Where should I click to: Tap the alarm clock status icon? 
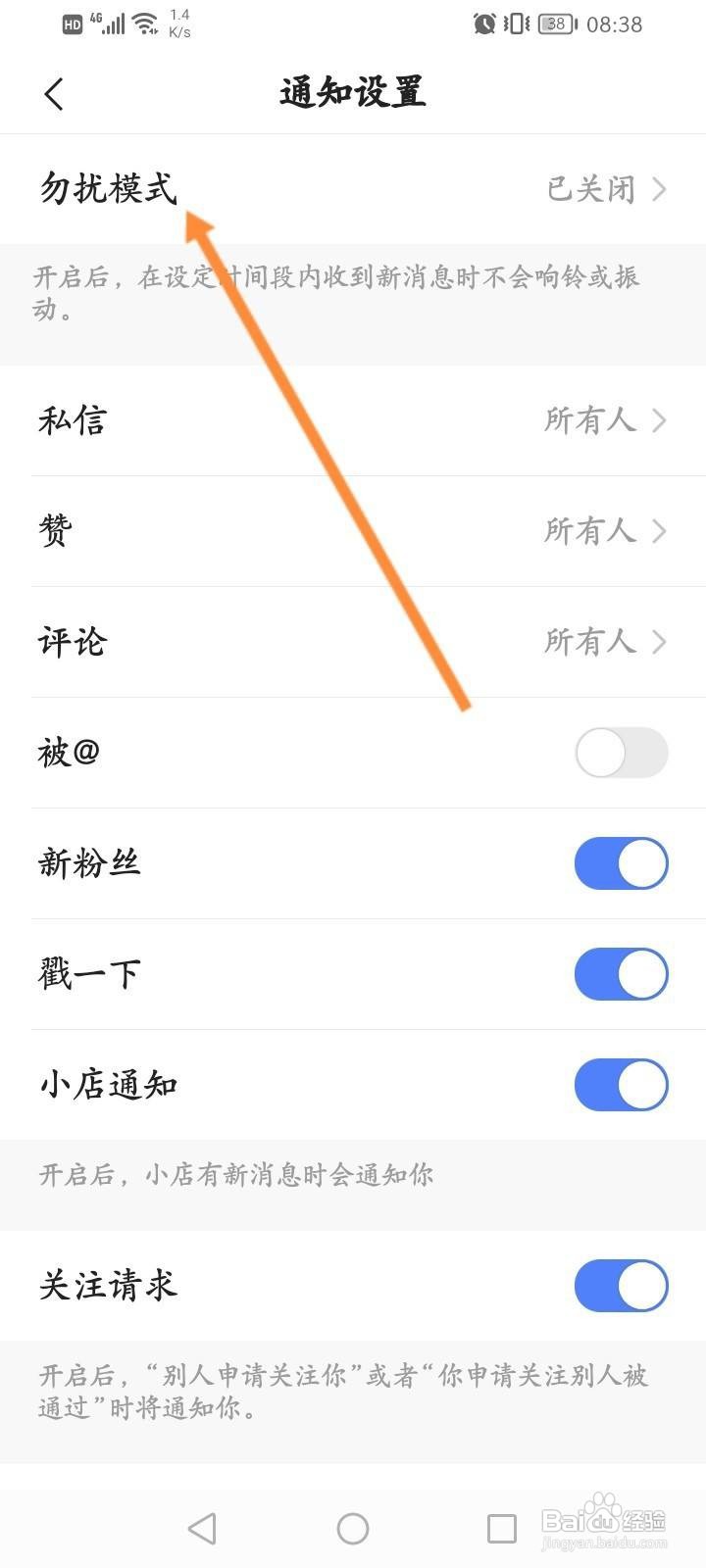pos(482,24)
